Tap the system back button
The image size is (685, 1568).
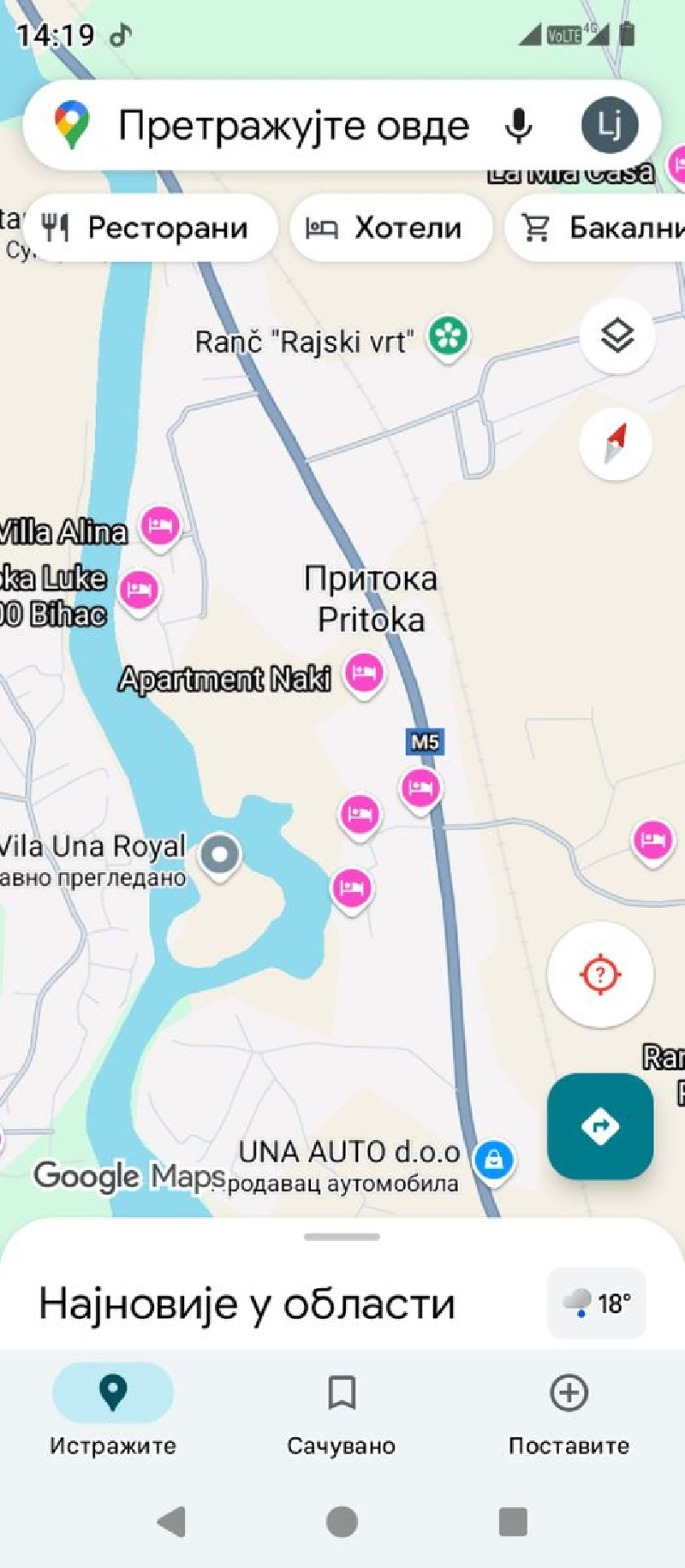pos(171,1522)
